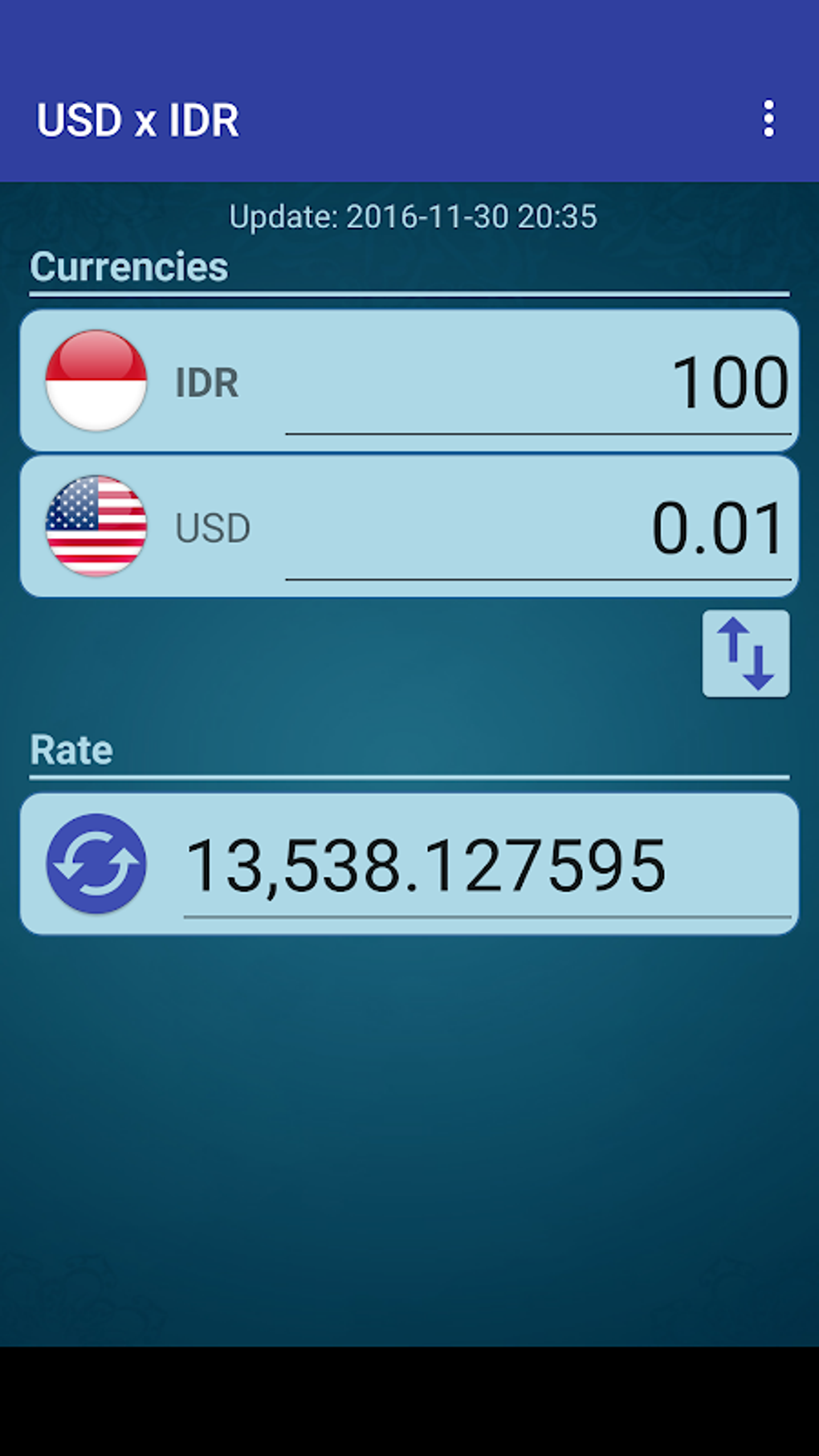Tap the USD currency label

(x=212, y=527)
